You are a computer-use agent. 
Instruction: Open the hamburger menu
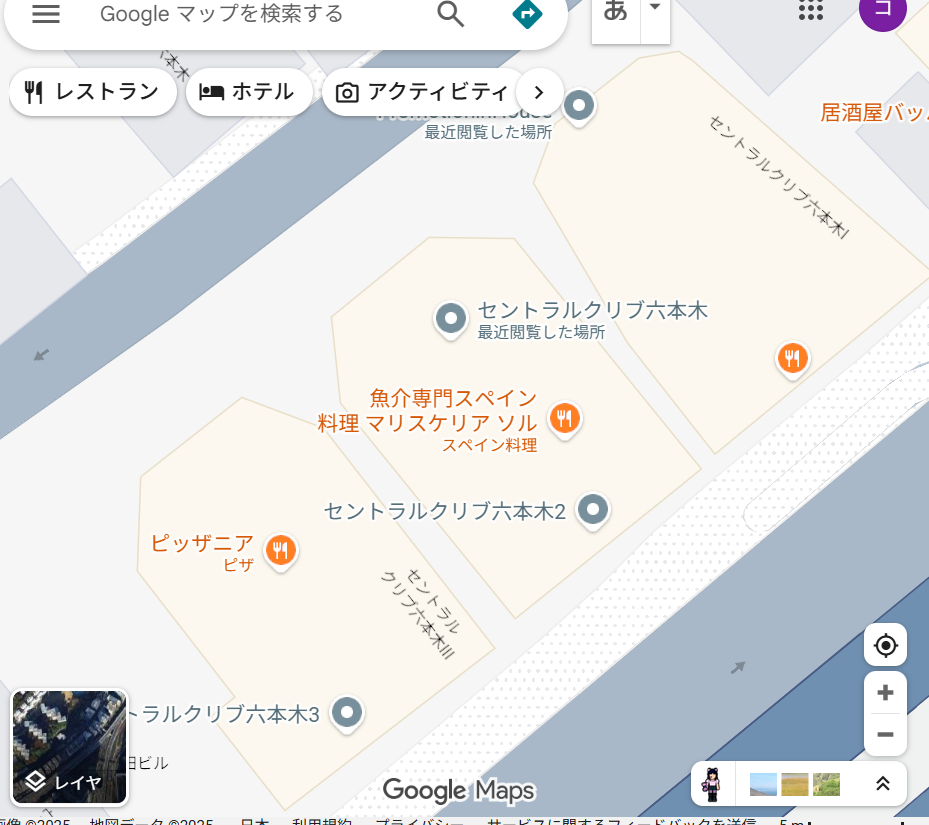pos(46,14)
